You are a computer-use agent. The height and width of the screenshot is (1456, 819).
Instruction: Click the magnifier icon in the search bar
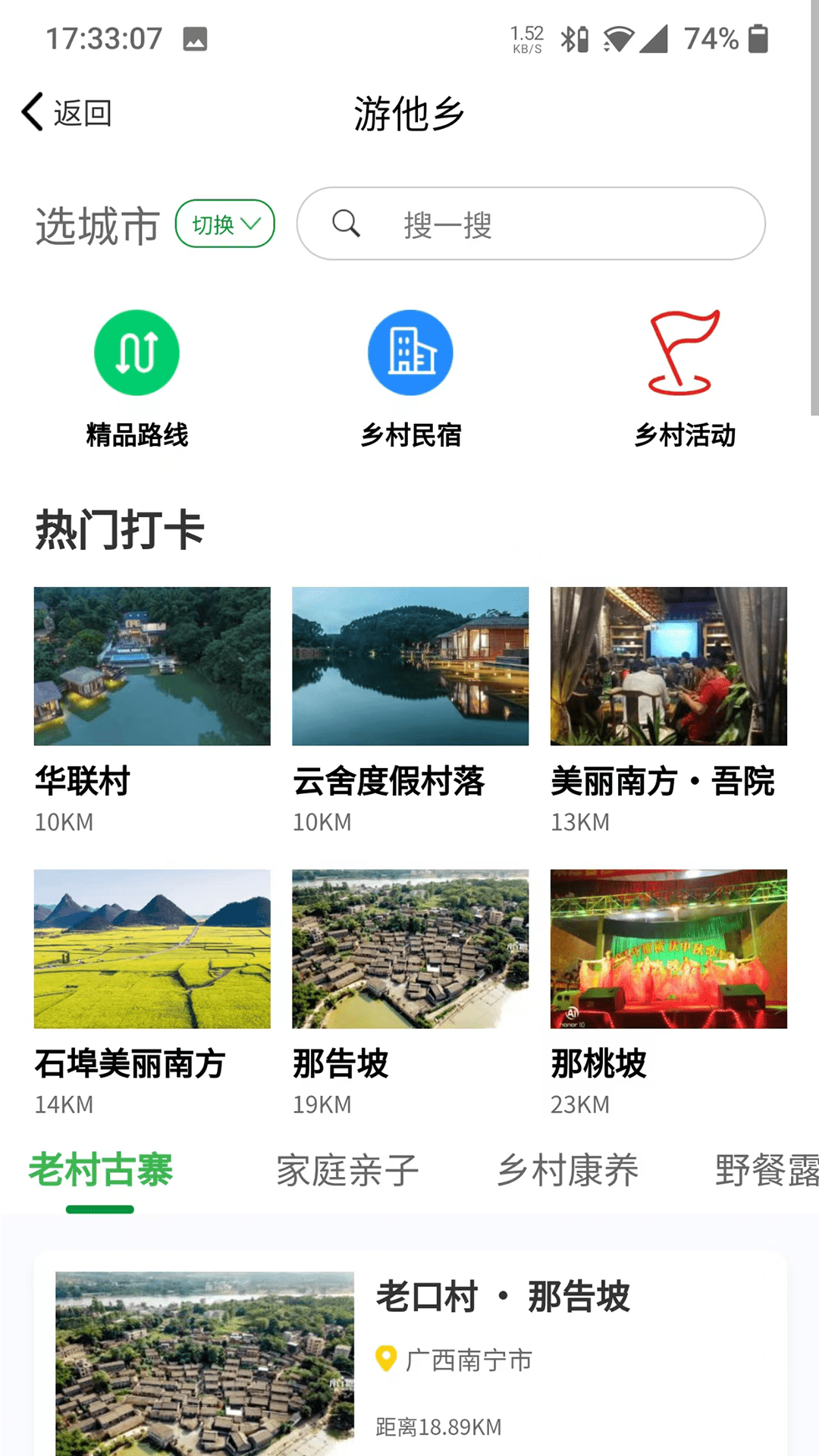click(346, 224)
